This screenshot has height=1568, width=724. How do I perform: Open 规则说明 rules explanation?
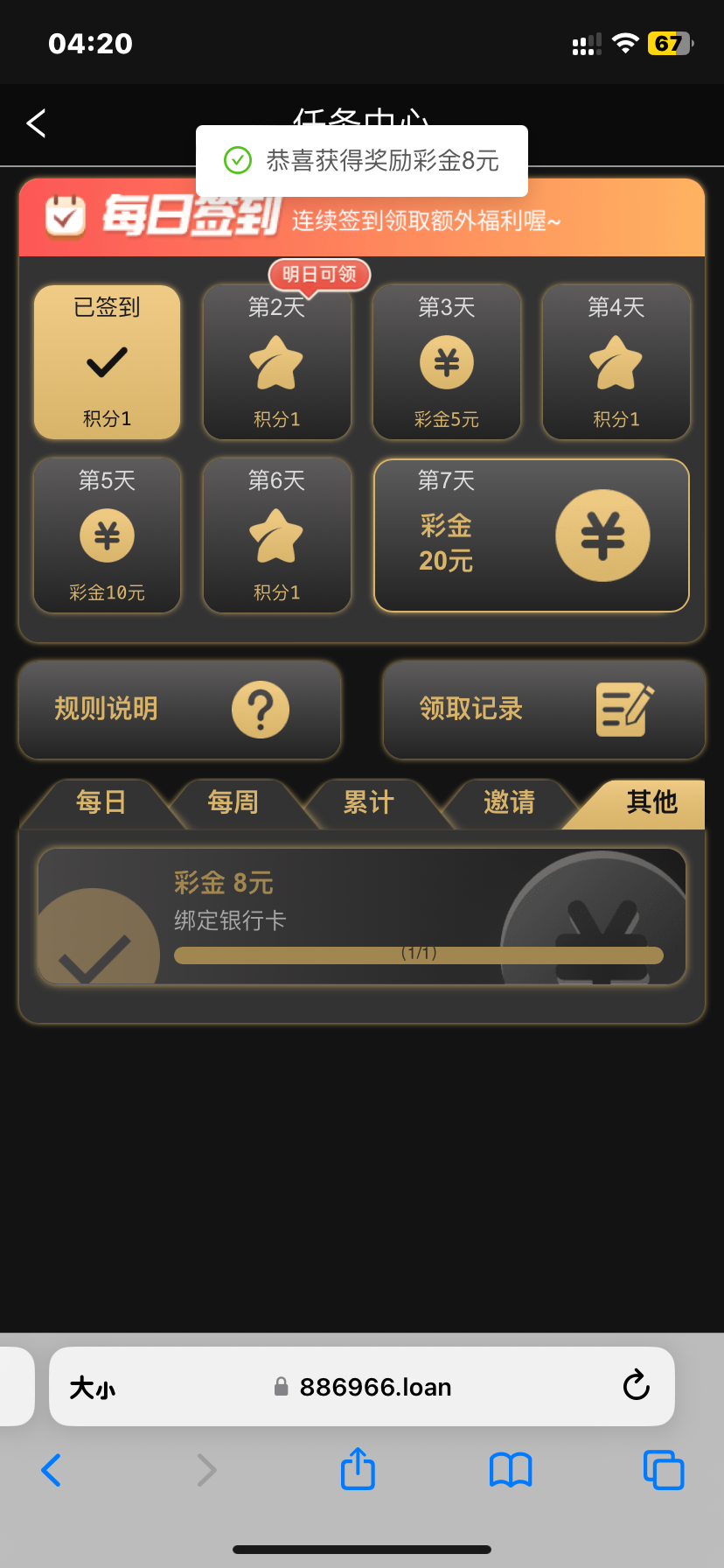(179, 709)
